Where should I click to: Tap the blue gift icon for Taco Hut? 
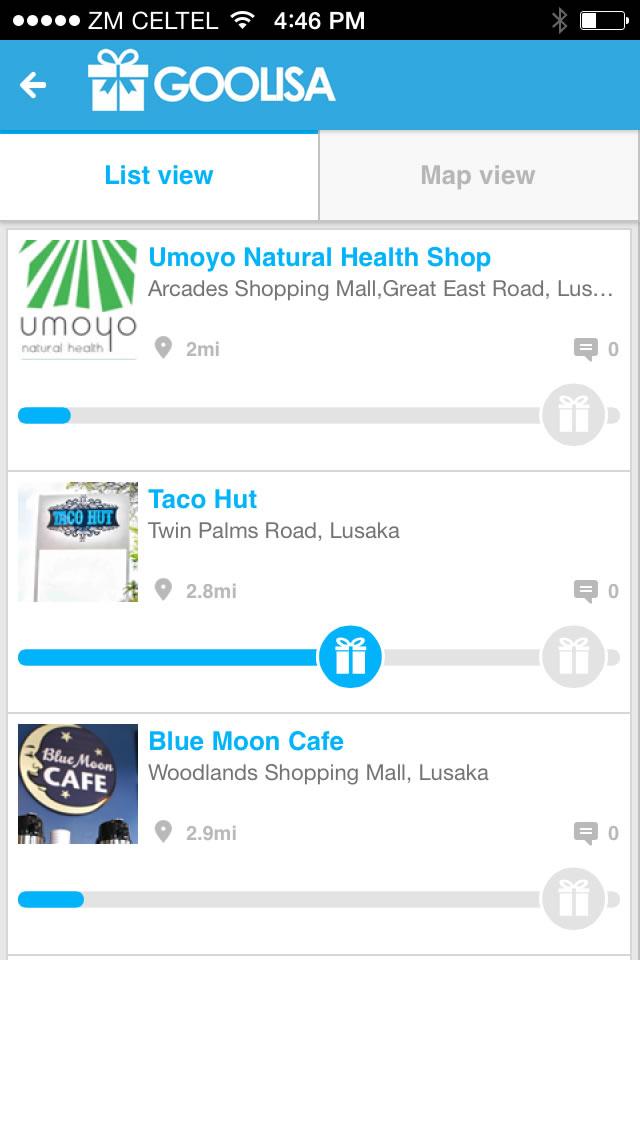point(350,657)
